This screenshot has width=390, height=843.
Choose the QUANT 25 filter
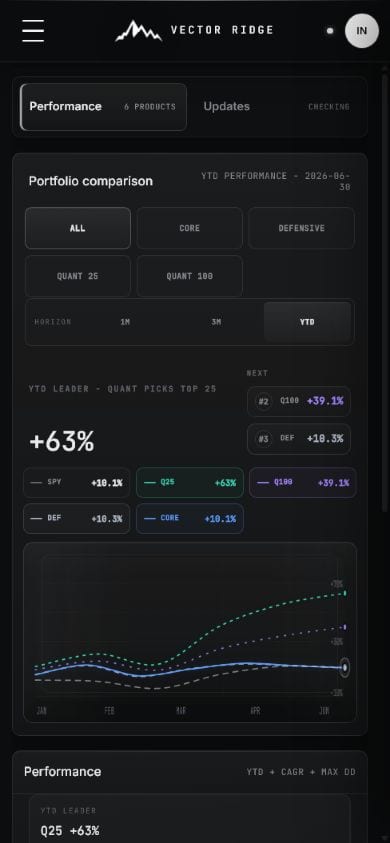(x=78, y=276)
